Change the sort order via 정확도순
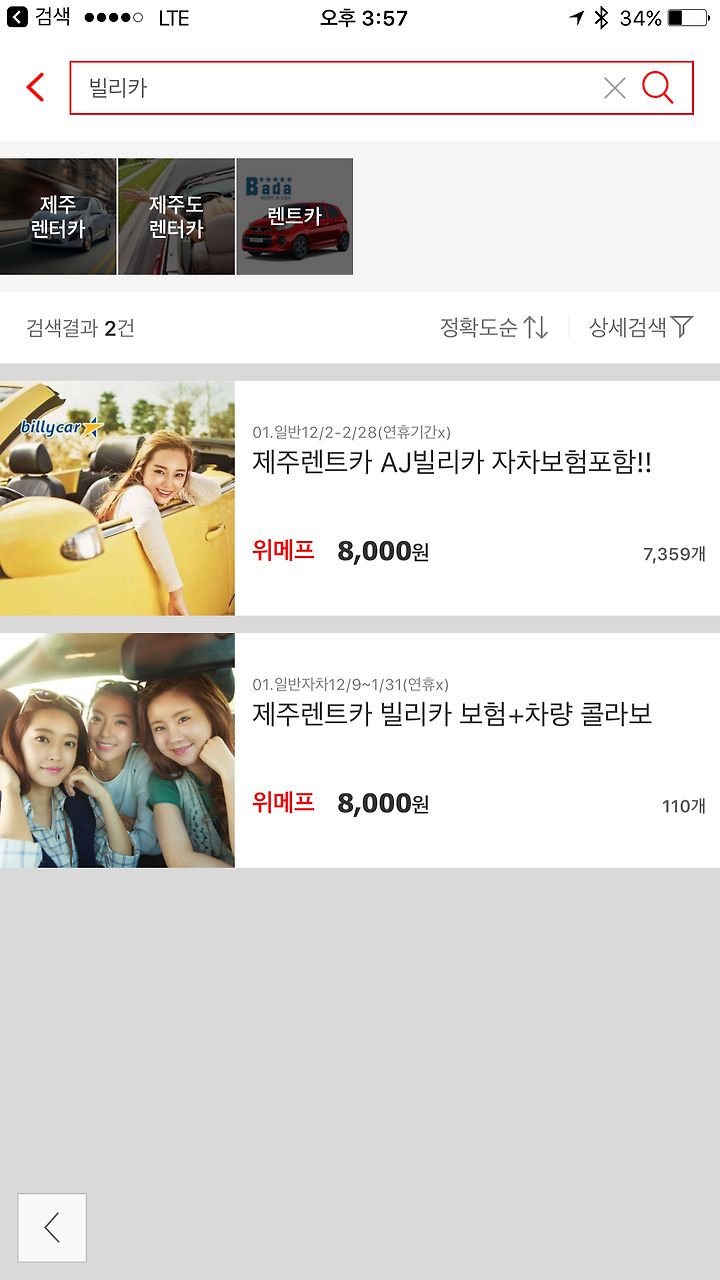 pos(494,327)
